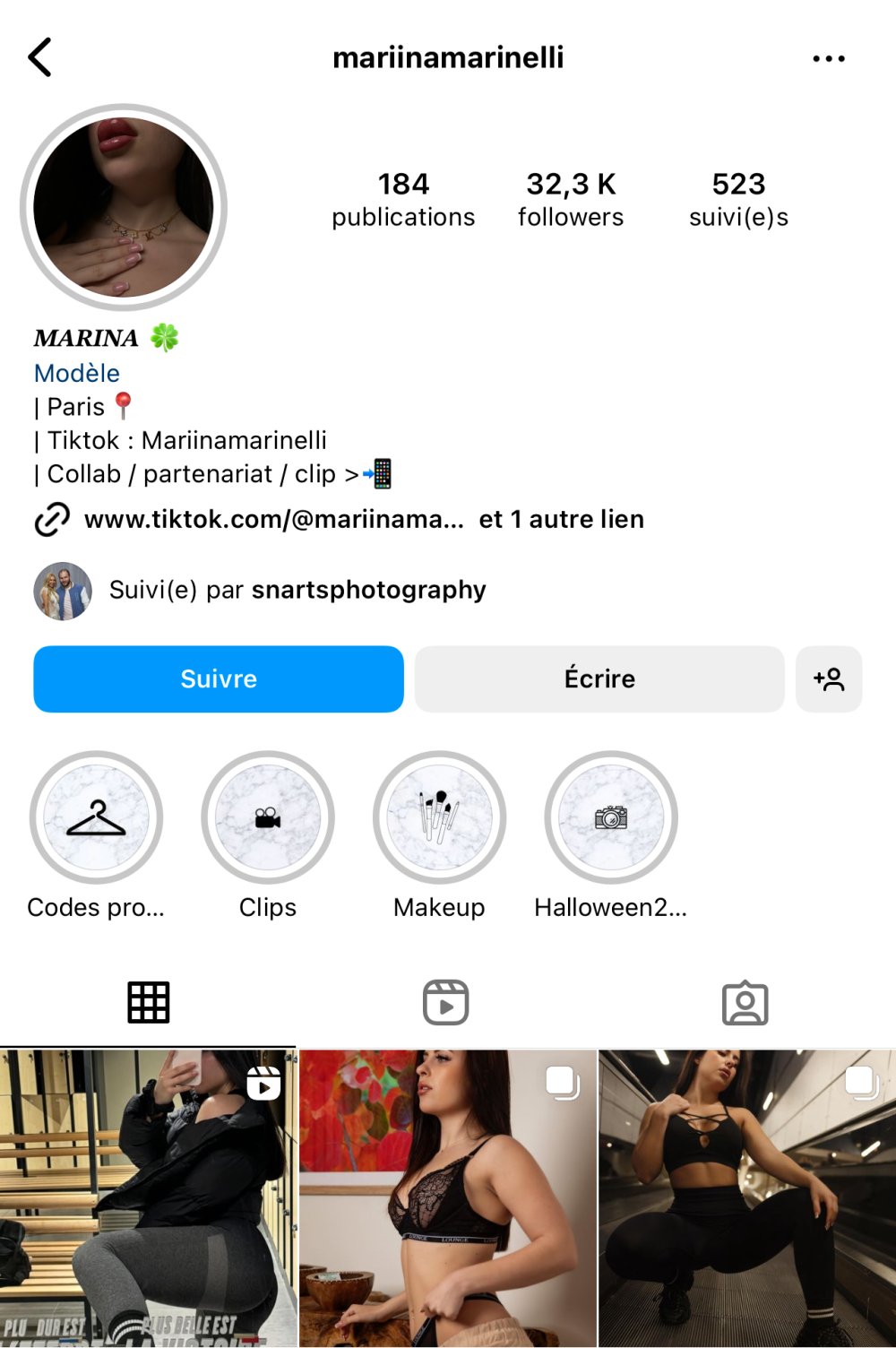Open the Makeup highlight
Screen dimensions: 896x1348
(439, 817)
